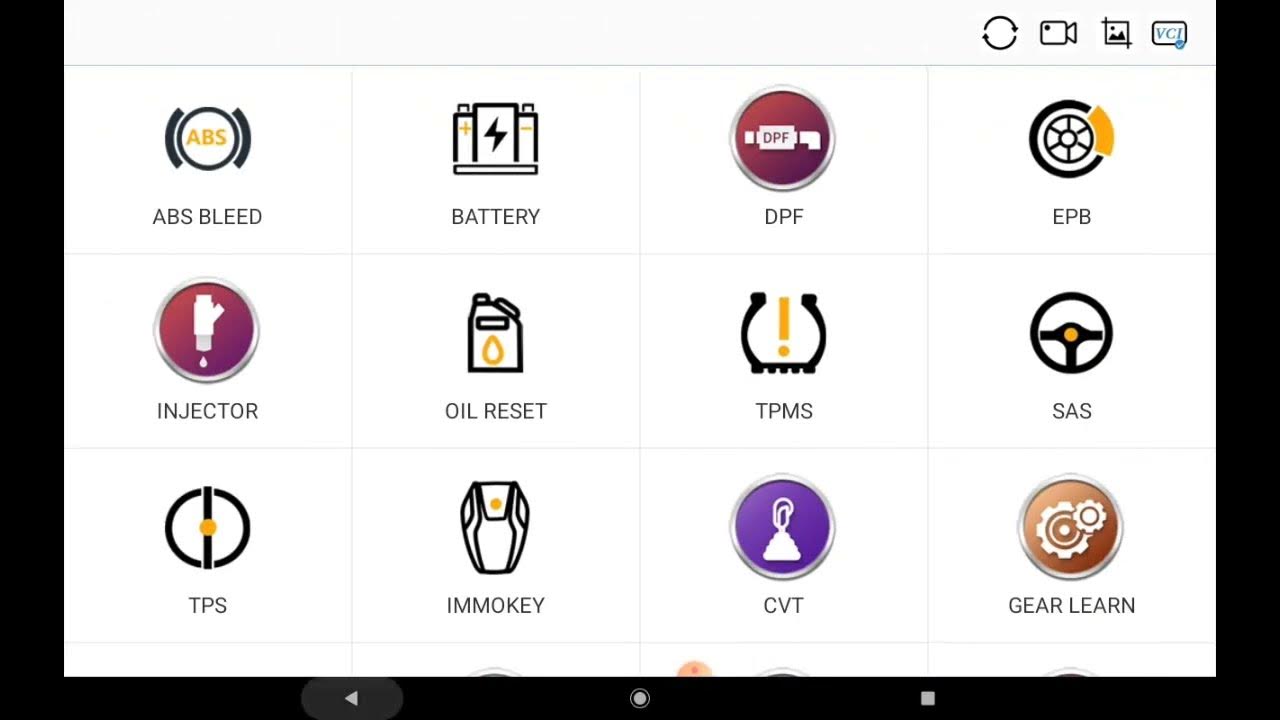Open the TPMS function
The width and height of the screenshot is (1280, 720).
pos(783,352)
